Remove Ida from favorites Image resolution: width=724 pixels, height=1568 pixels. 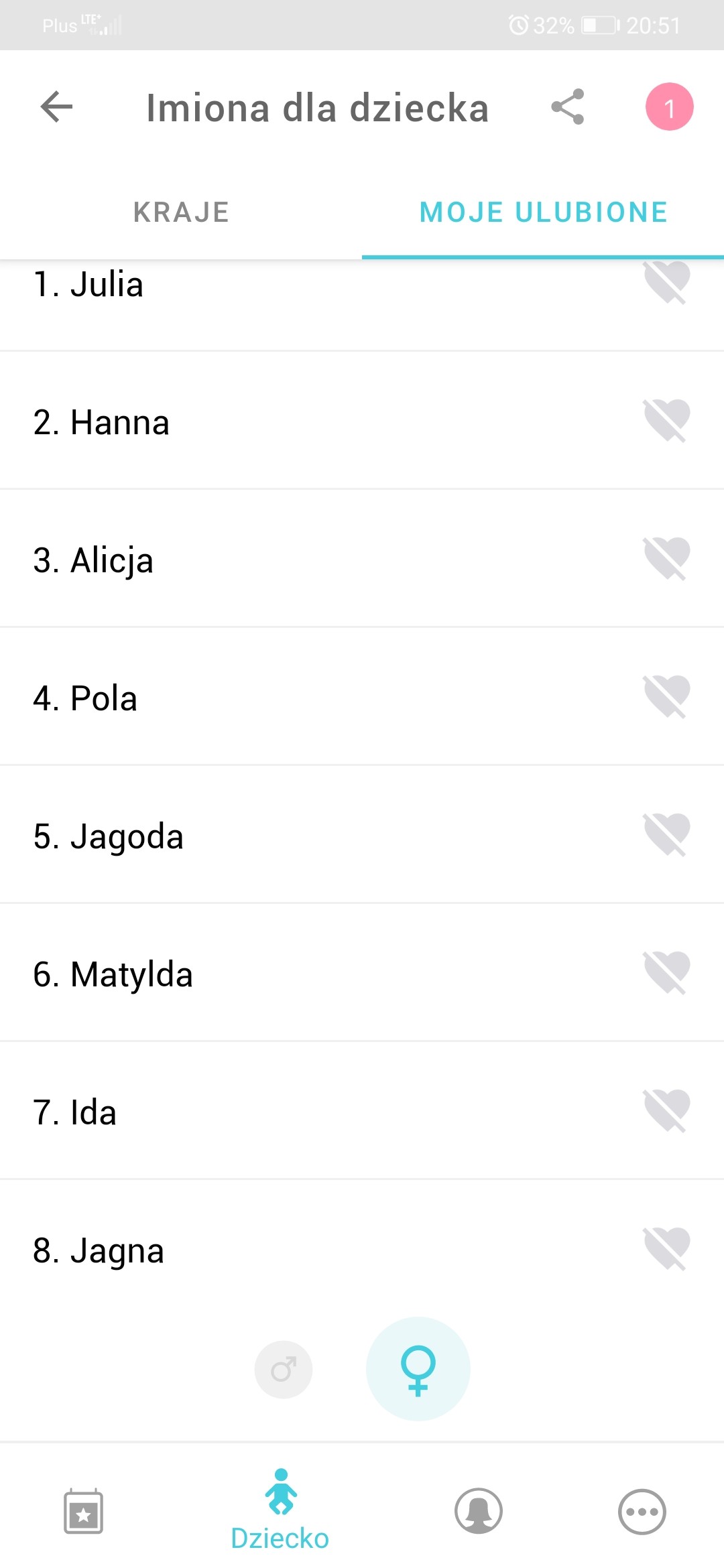pos(666,1111)
